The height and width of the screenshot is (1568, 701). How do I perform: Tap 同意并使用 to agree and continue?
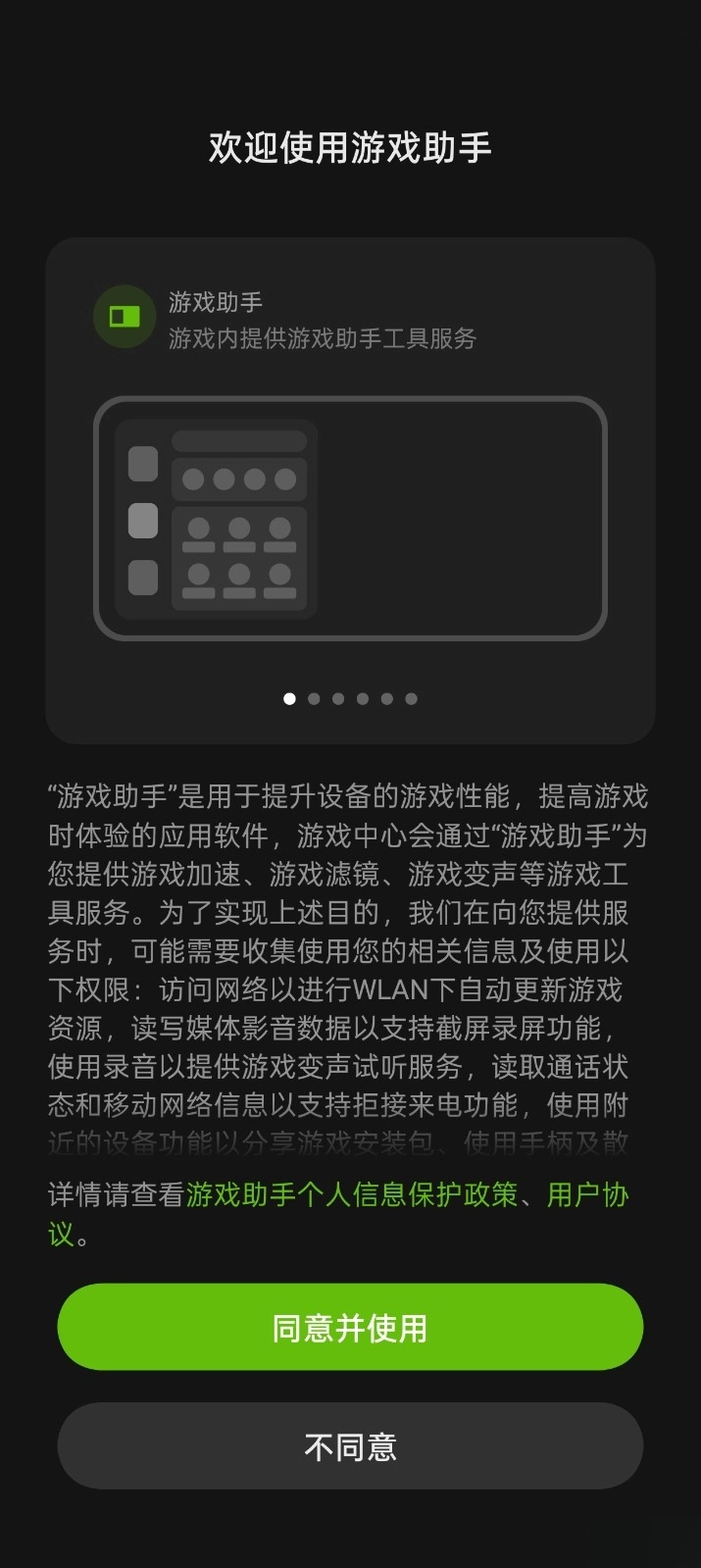tap(350, 1327)
